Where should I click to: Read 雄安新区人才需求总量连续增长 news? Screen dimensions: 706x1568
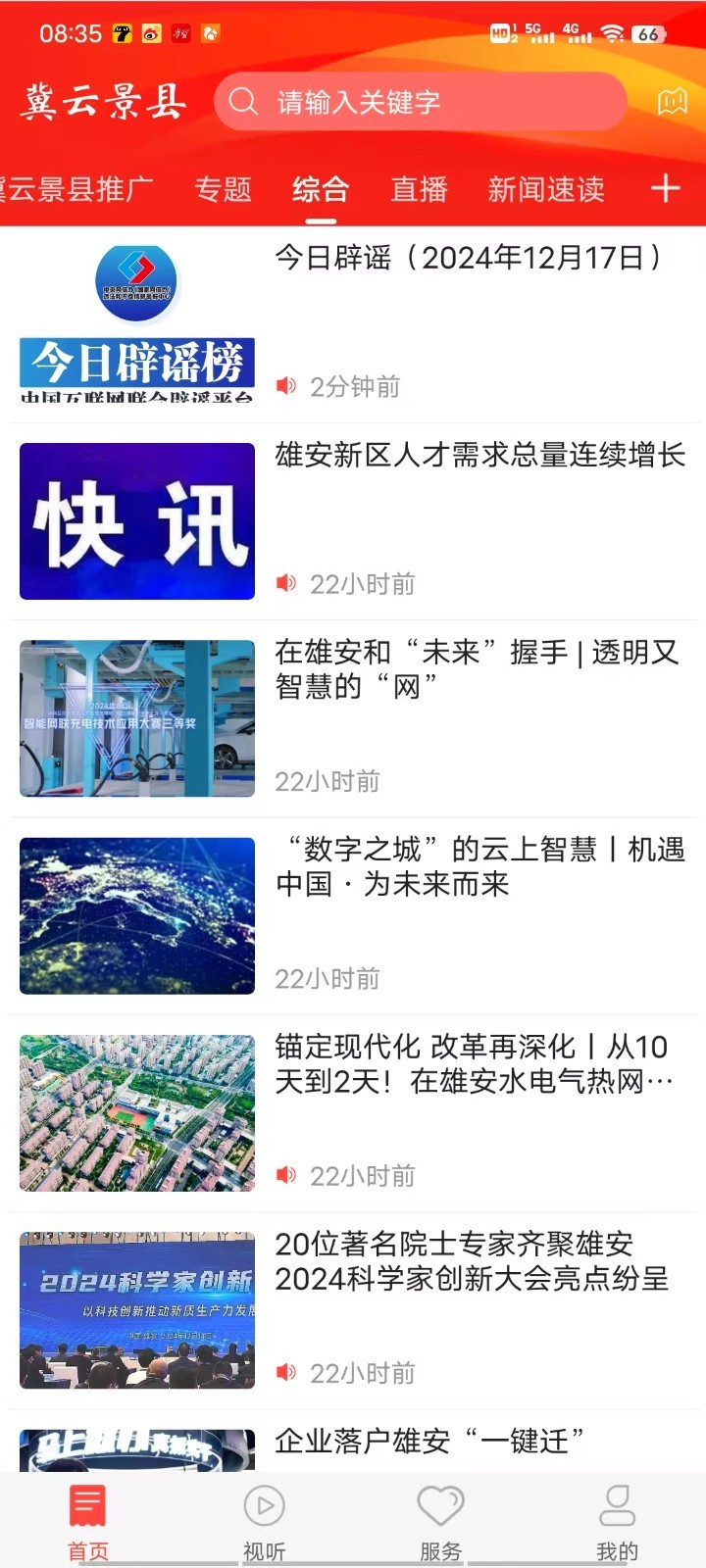(479, 455)
